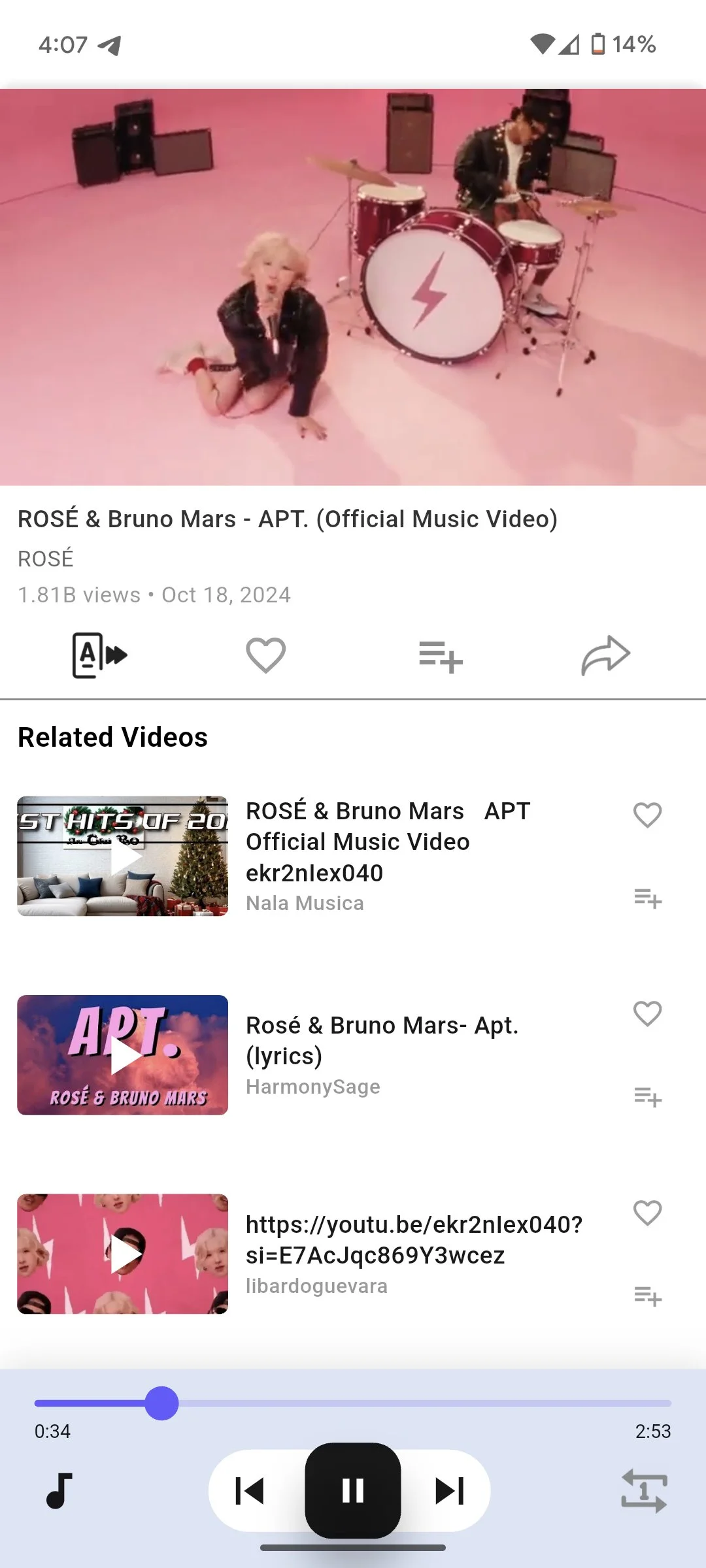Open the ROSÉ channel name
The image size is (706, 1568).
click(x=46, y=559)
